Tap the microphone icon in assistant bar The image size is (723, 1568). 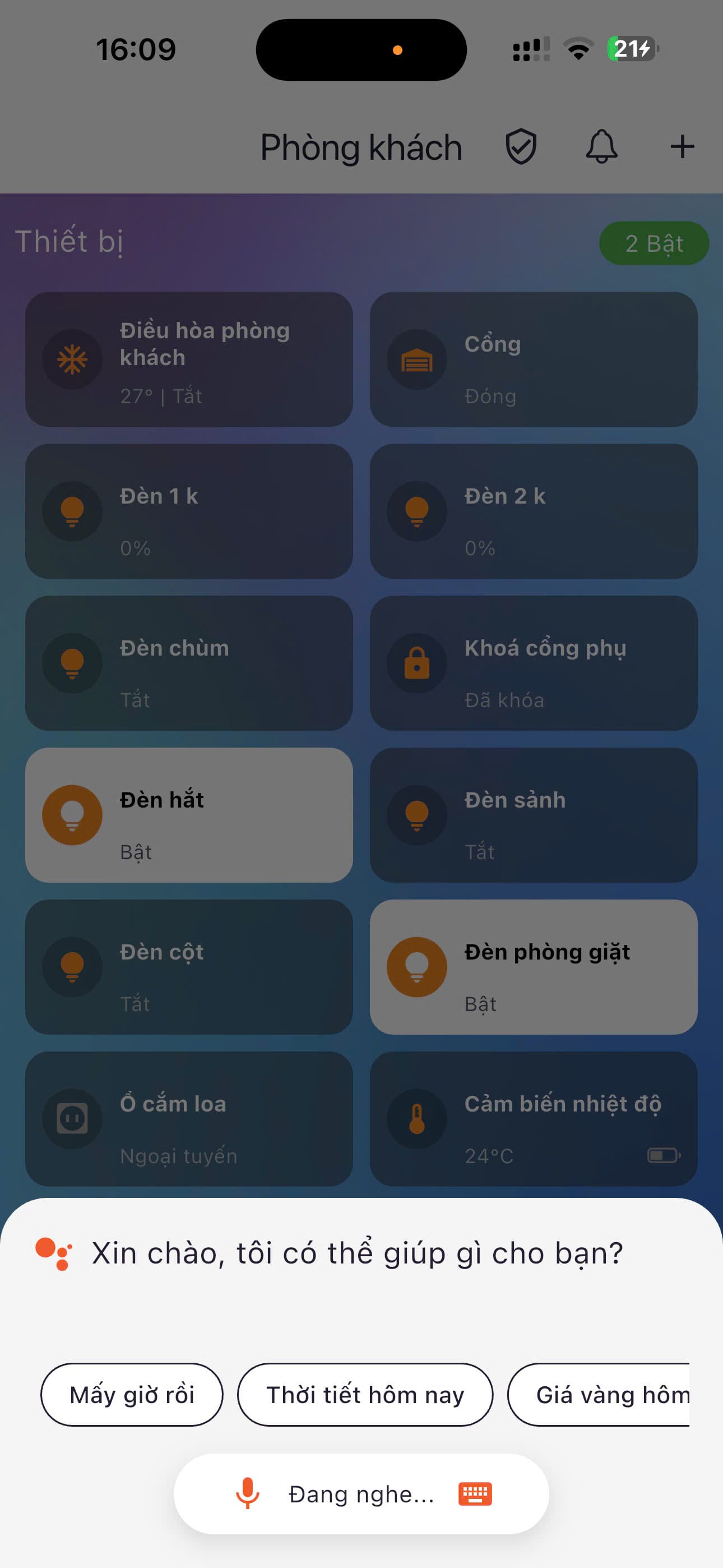pyautogui.click(x=247, y=1493)
